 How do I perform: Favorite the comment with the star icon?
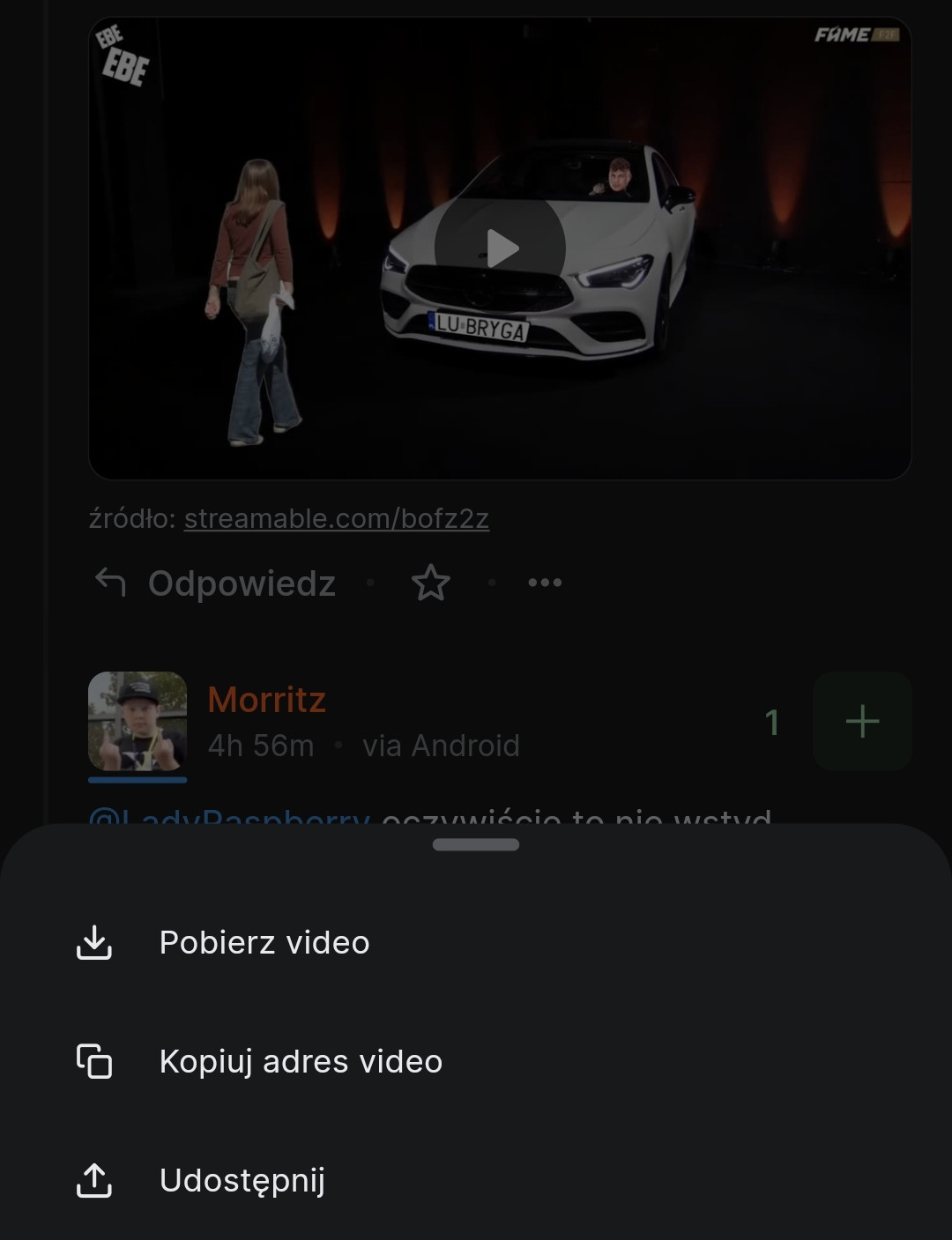(431, 583)
